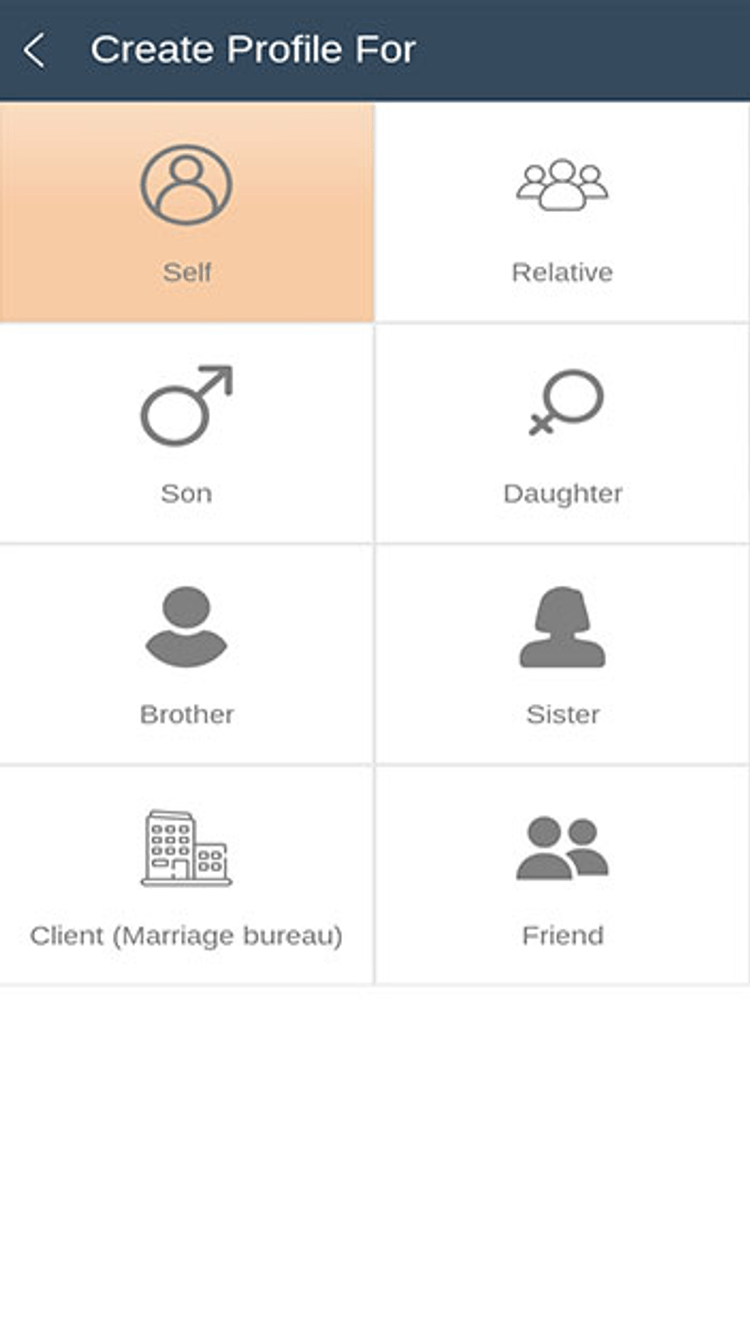Select the Friend option

[x=562, y=876]
